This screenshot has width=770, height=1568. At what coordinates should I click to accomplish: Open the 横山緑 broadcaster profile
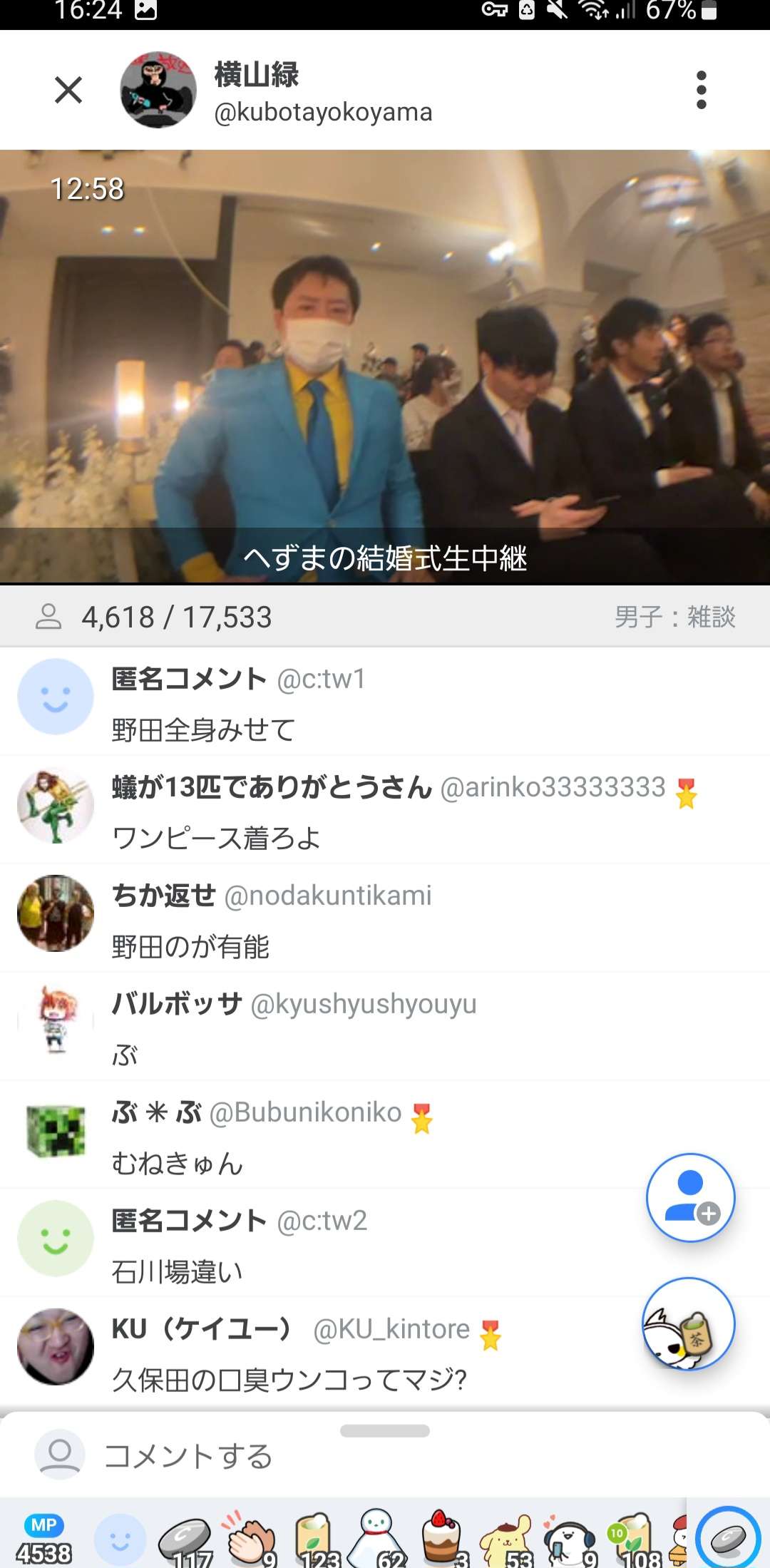click(257, 91)
